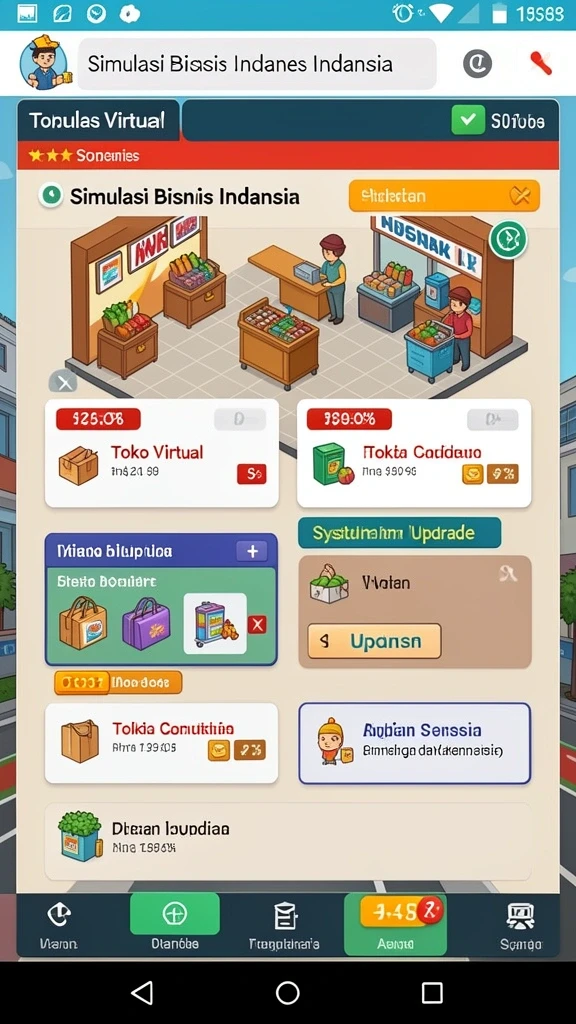Open the Rojbian Sensaia card

point(415,743)
